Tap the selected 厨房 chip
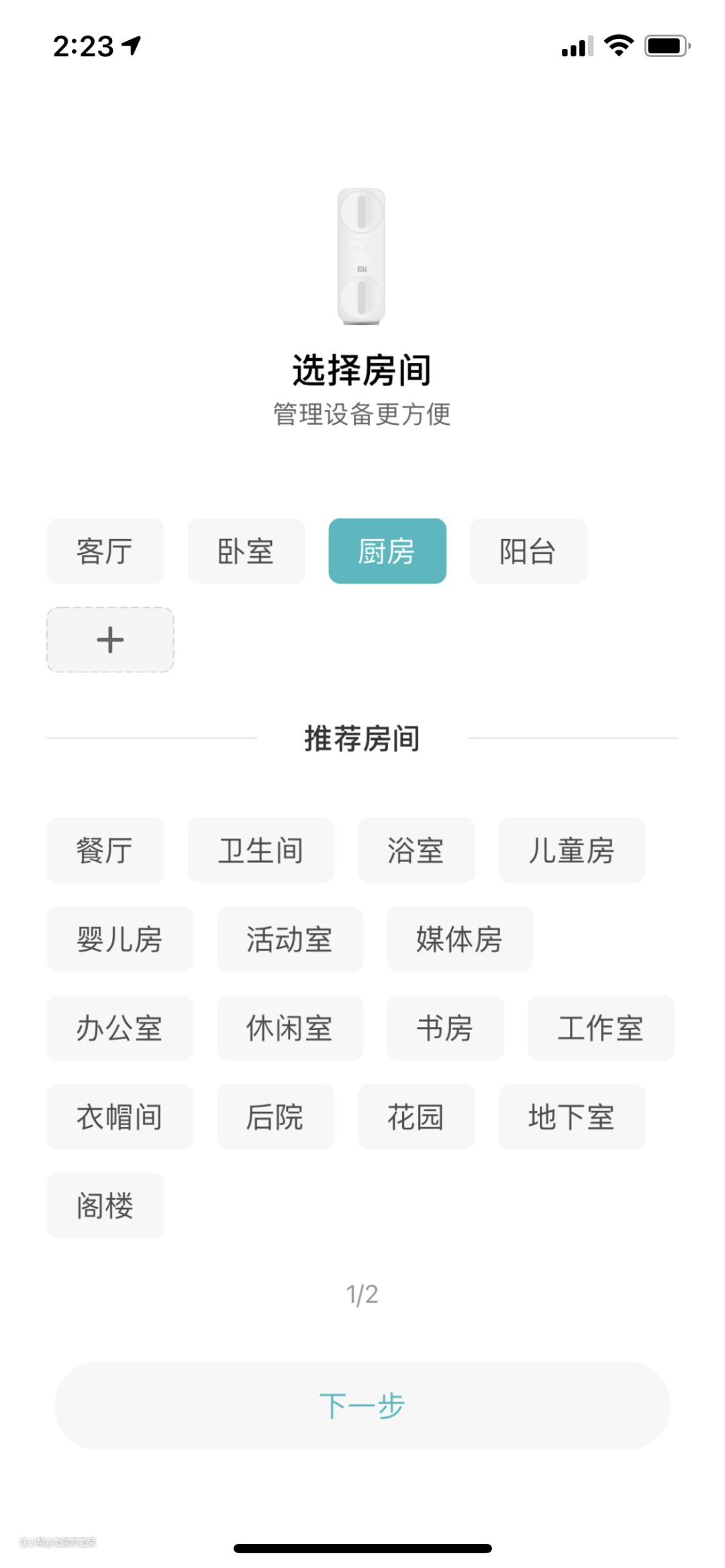The height and width of the screenshot is (1568, 725). (x=387, y=551)
